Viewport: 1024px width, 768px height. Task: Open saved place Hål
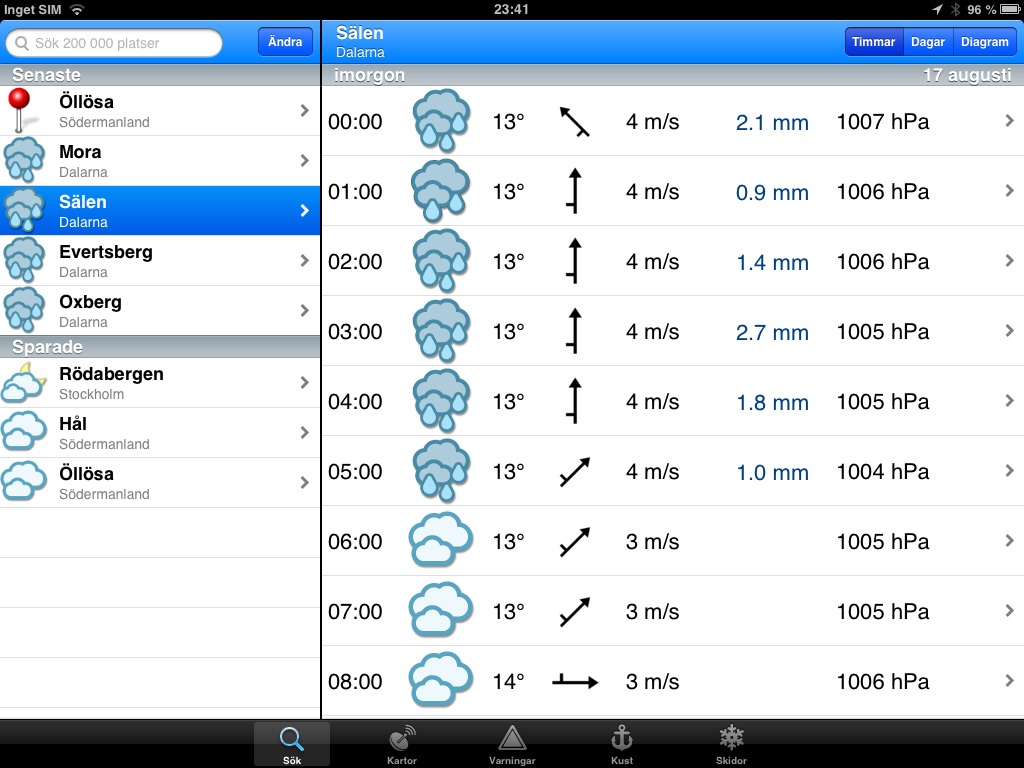coord(160,433)
